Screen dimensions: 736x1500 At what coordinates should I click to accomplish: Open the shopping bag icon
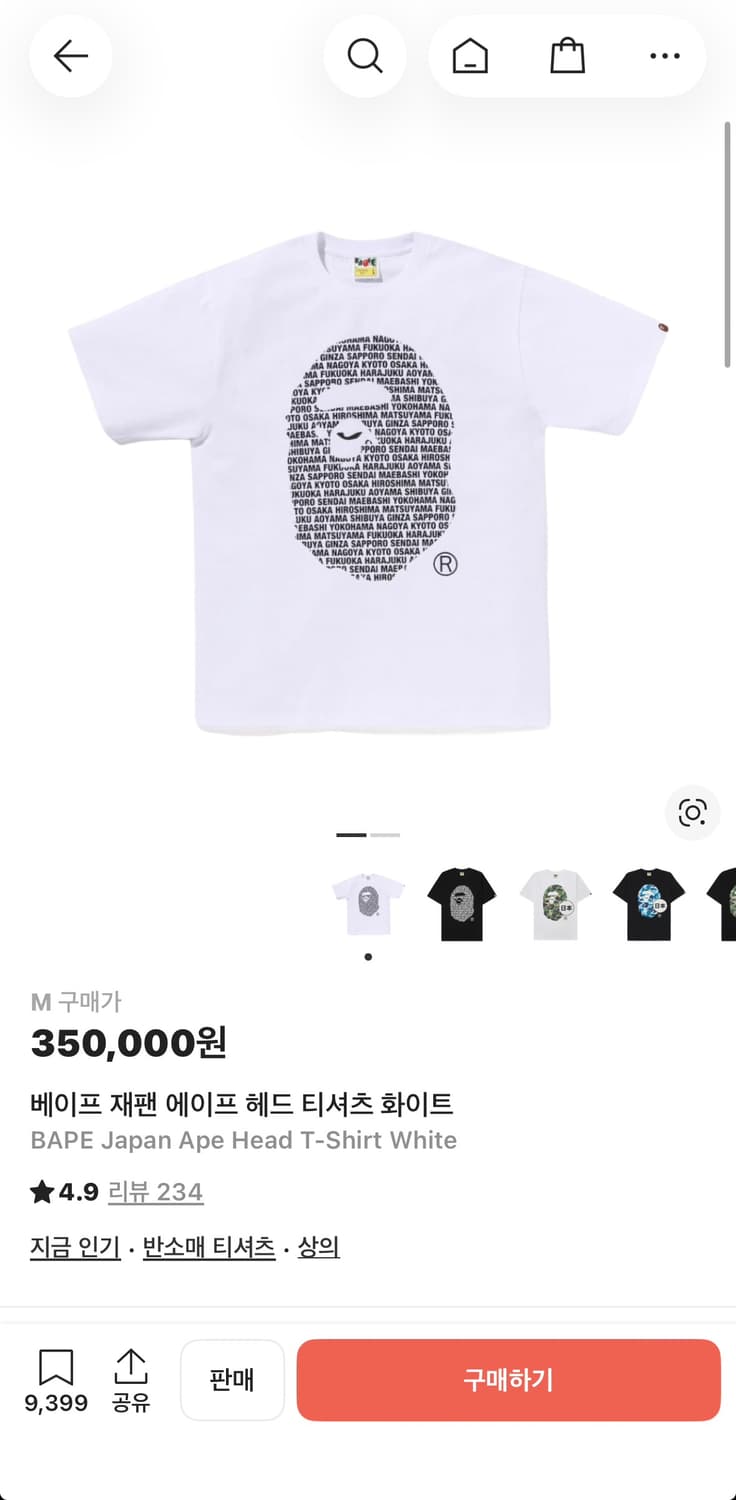pyautogui.click(x=567, y=57)
